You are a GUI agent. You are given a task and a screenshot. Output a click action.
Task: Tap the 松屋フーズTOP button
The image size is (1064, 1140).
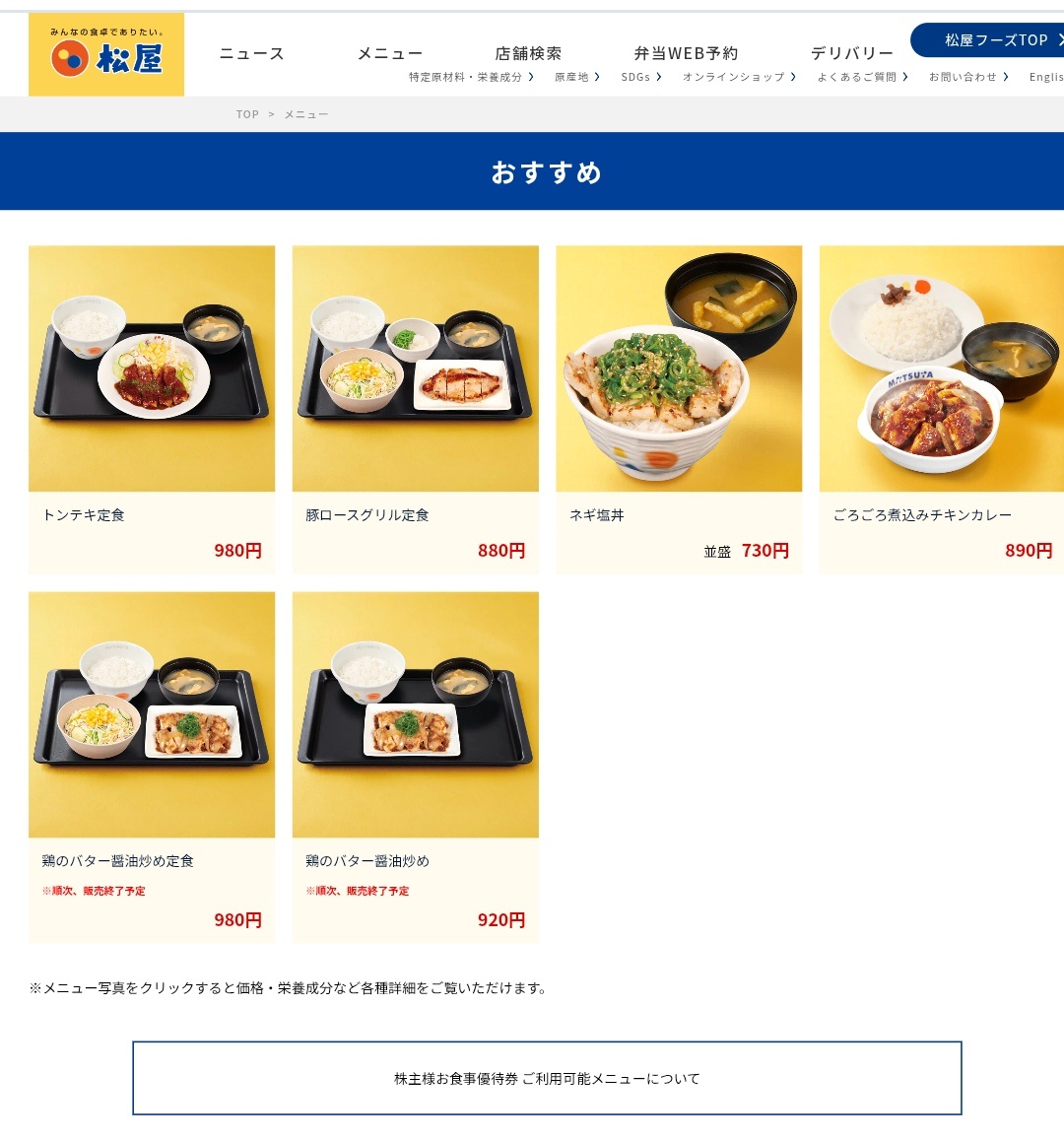(995, 40)
